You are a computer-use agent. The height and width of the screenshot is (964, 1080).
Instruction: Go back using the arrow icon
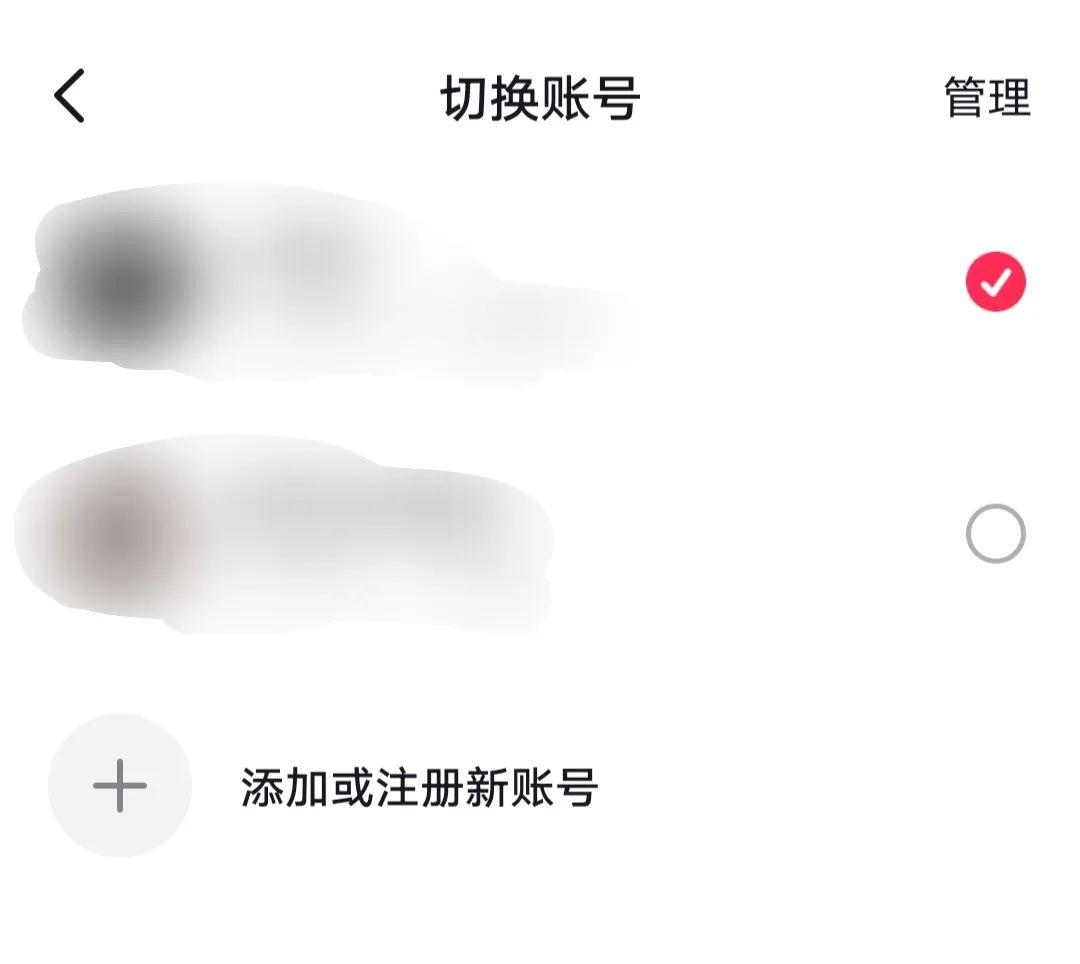(x=70, y=96)
